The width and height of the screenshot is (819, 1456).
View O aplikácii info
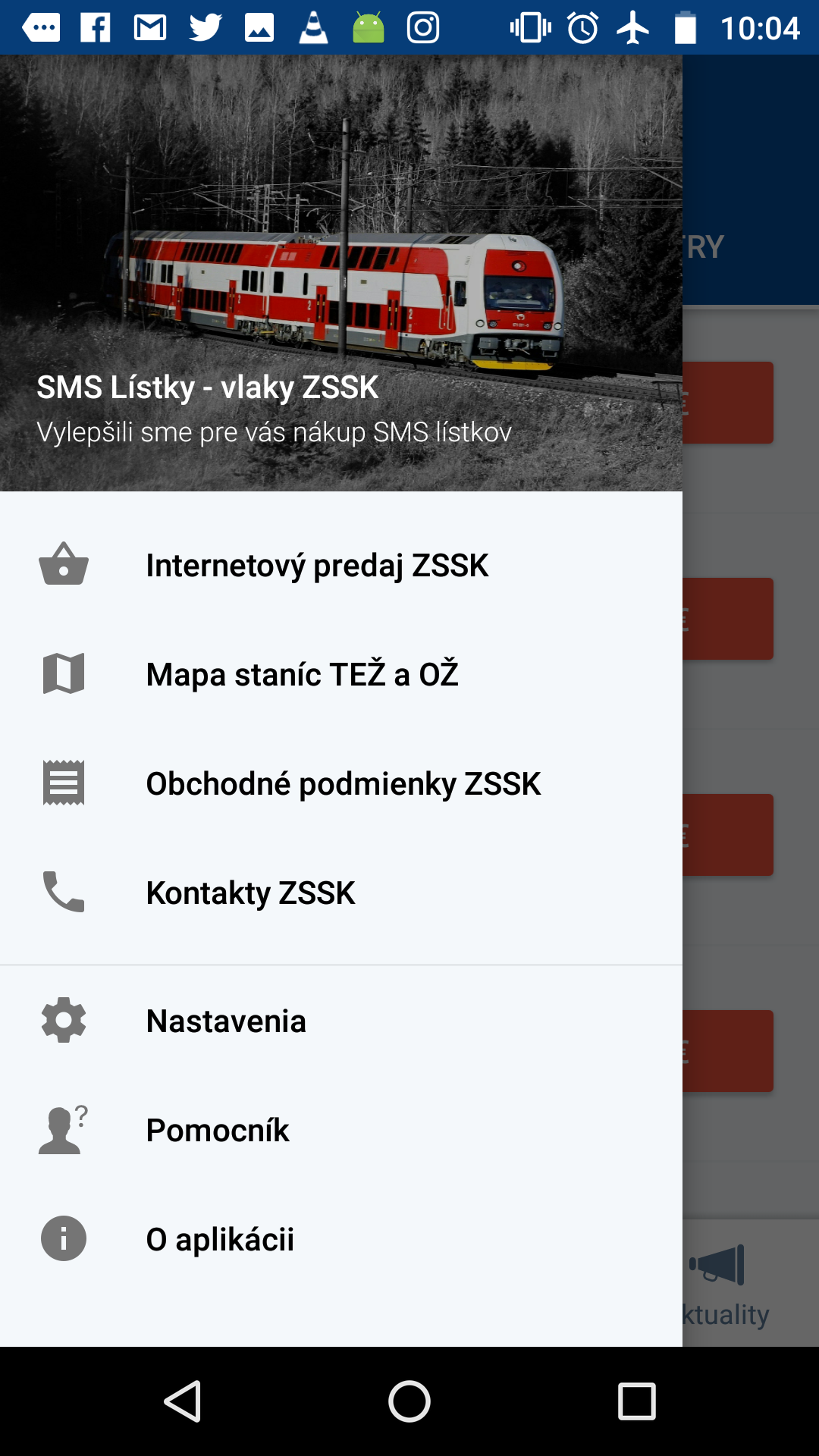click(220, 1239)
